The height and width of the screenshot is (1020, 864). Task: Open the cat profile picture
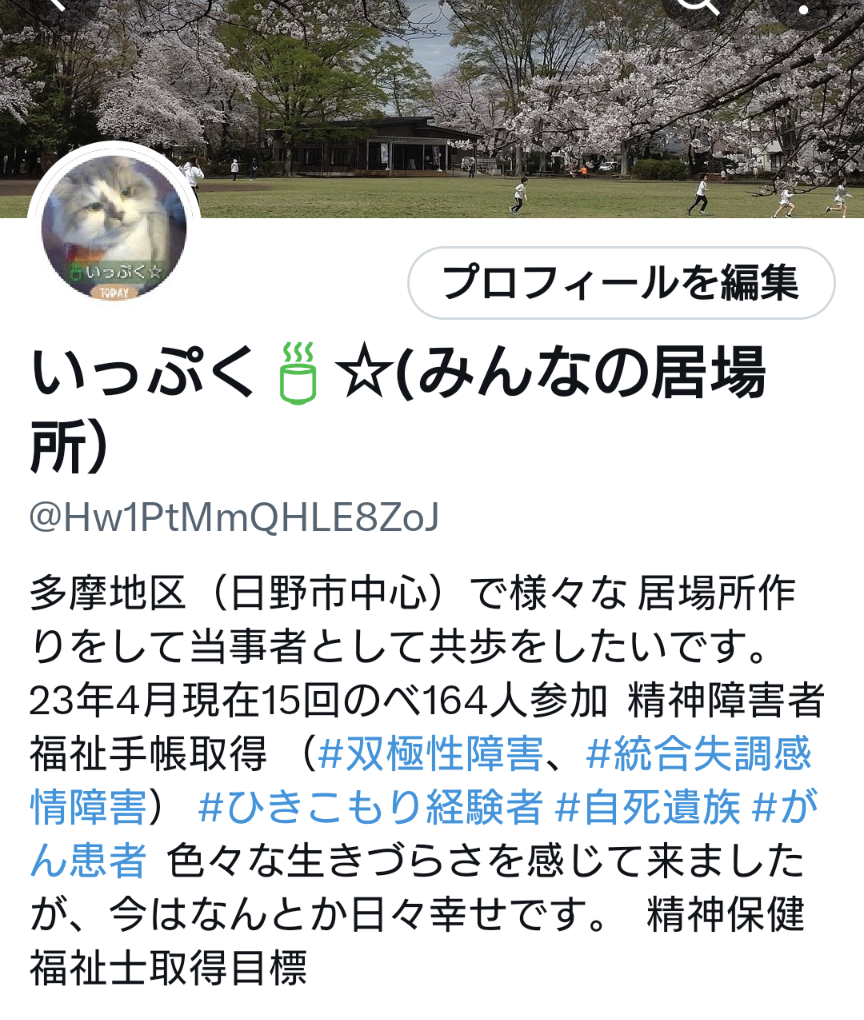click(113, 228)
